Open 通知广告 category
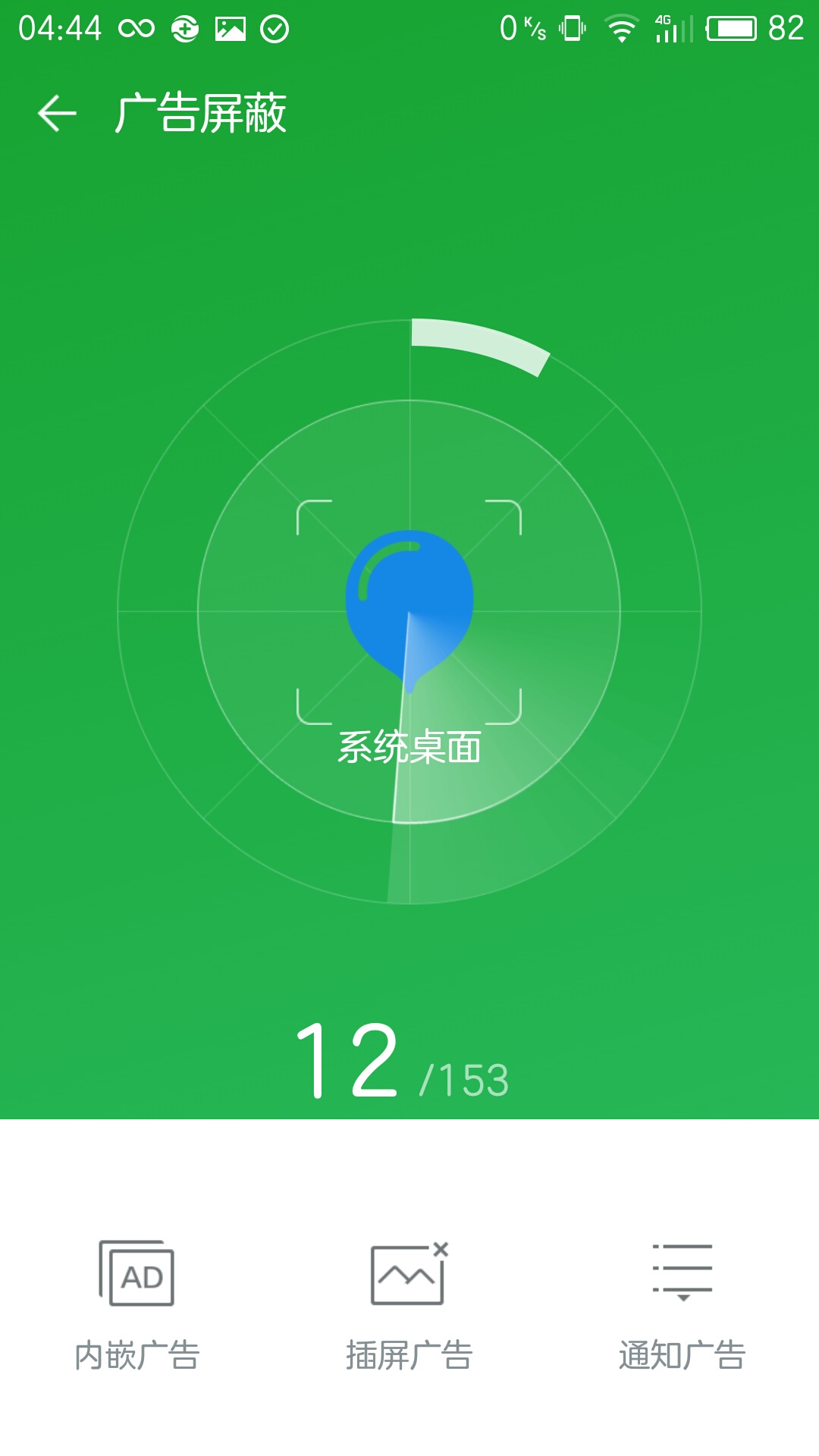The image size is (819, 1456). pos(682,1304)
